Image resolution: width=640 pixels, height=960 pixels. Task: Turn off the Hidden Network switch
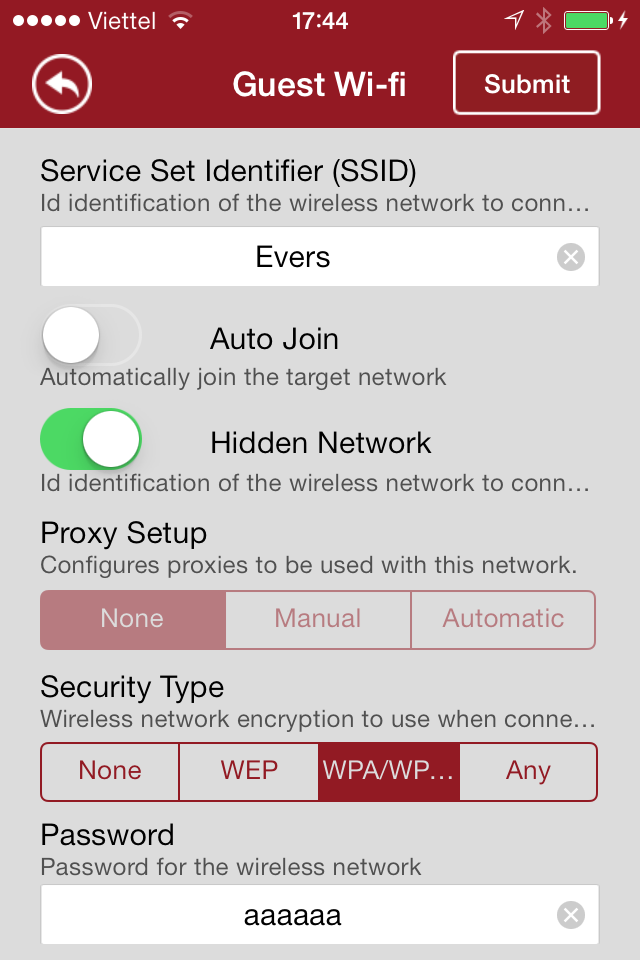pos(90,439)
